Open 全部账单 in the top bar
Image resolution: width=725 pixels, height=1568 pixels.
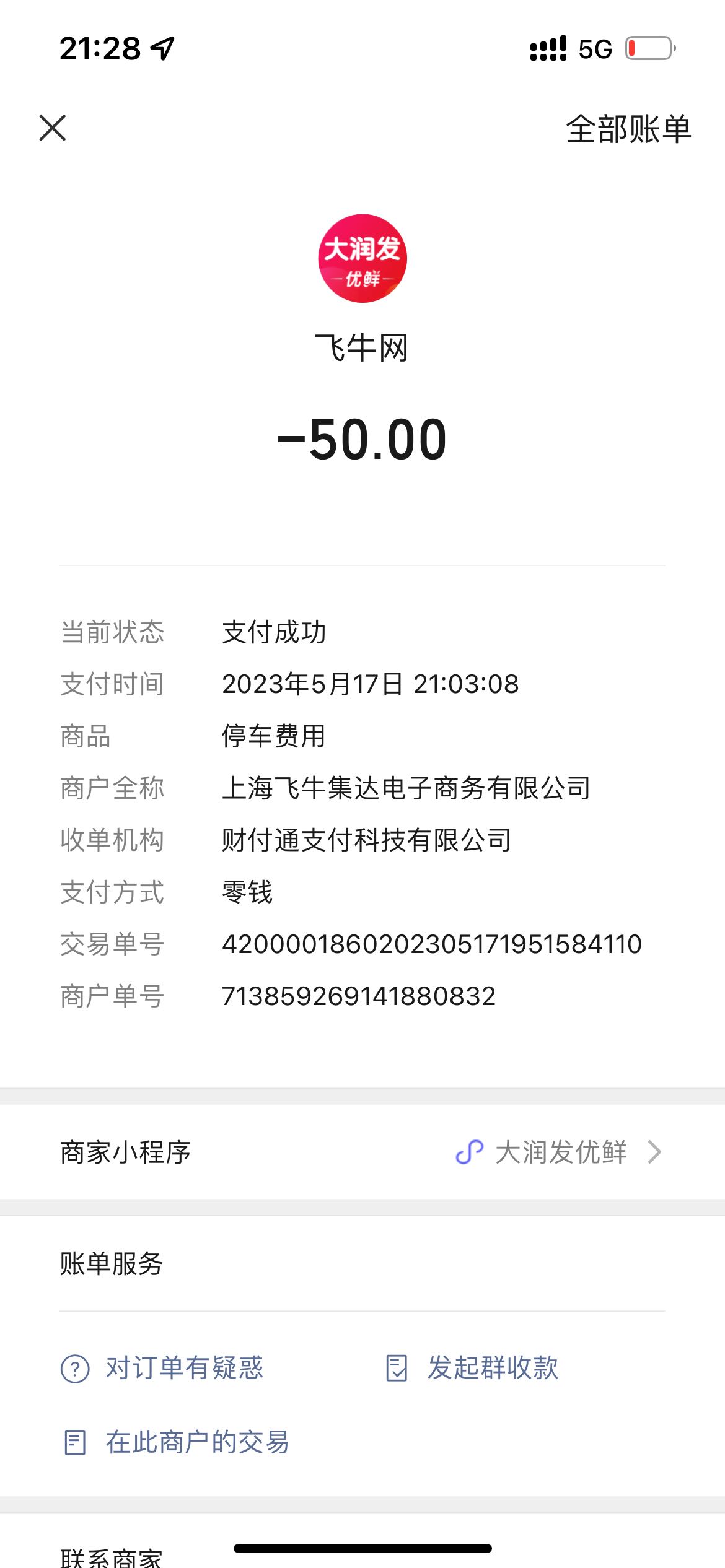click(x=628, y=129)
